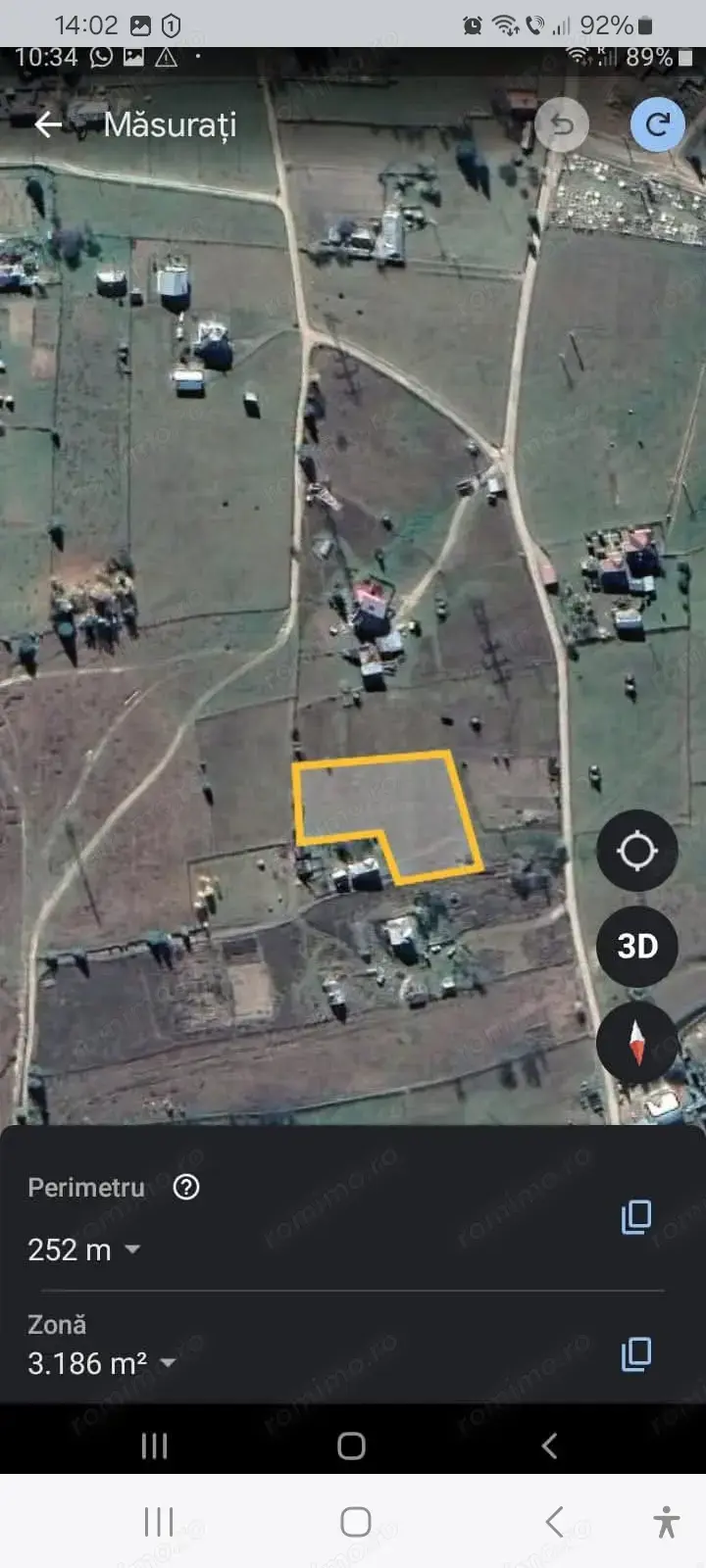Viewport: 706px width, 1568px height.
Task: Copy the perimeter value 252 m
Action: (635, 1216)
